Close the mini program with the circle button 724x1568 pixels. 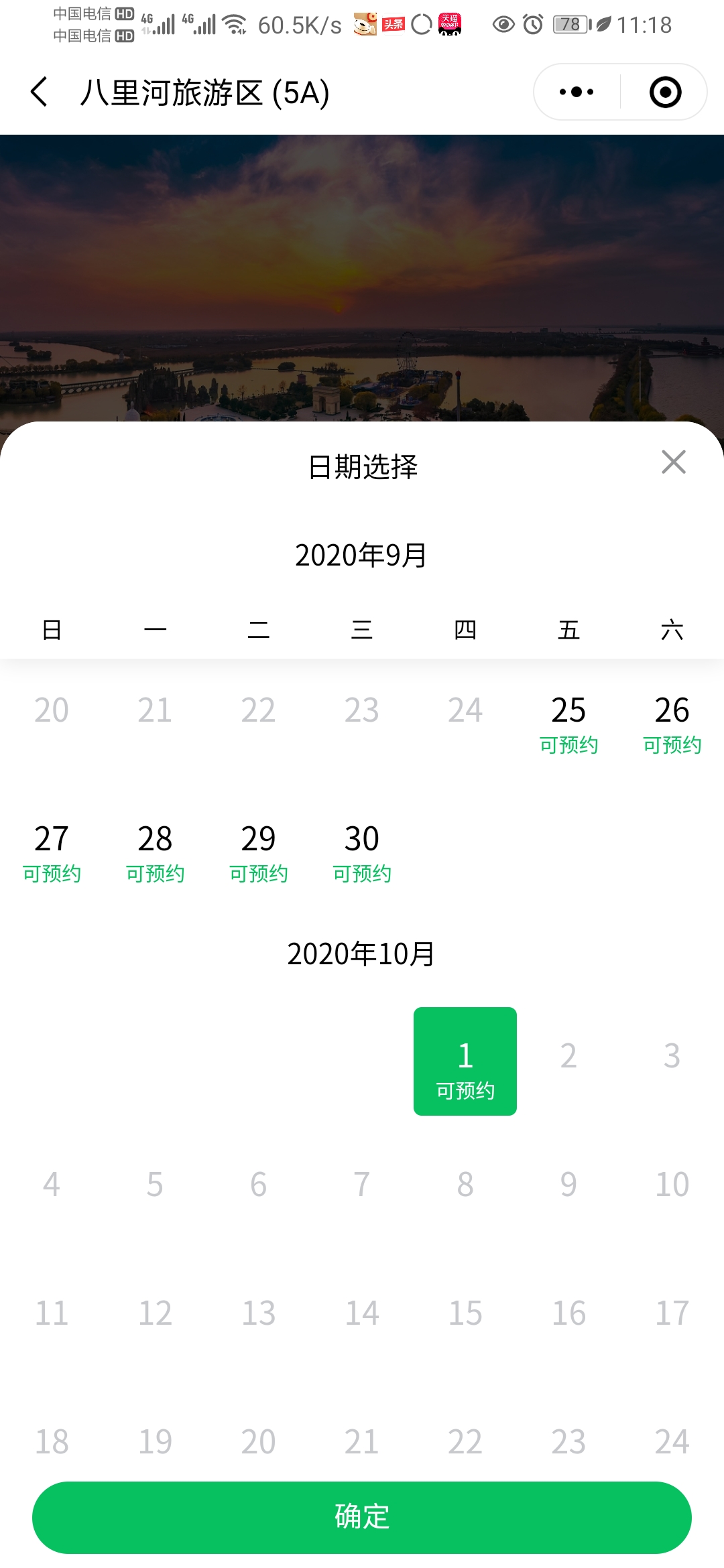(665, 92)
